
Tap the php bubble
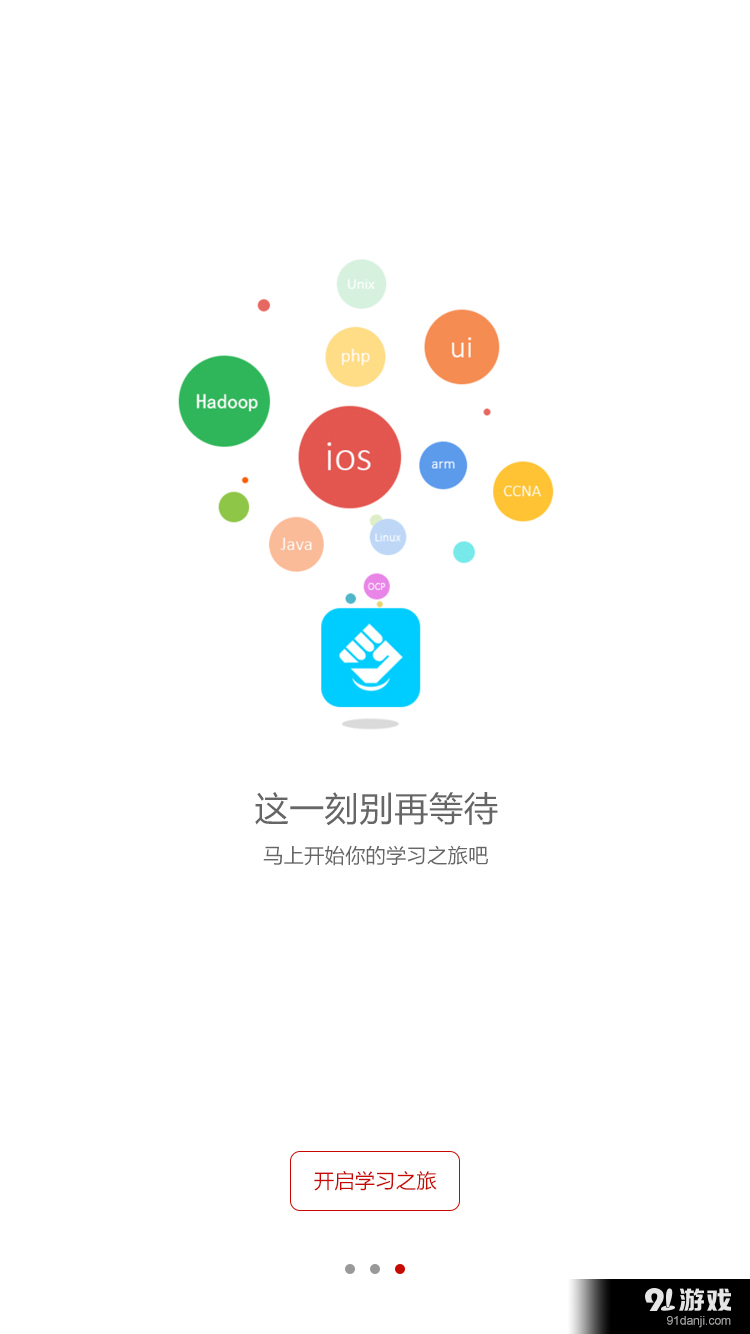(356, 356)
